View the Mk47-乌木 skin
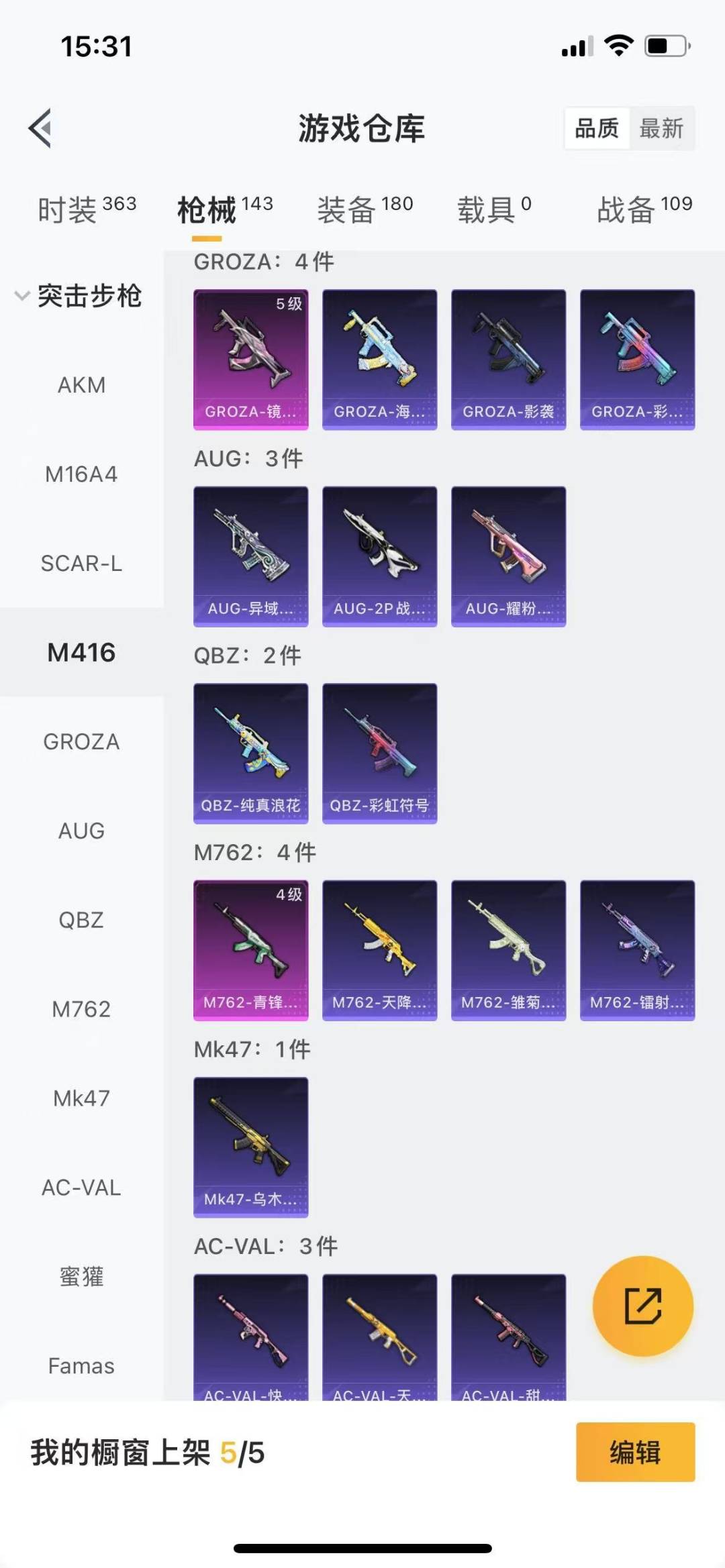This screenshot has height=1568, width=725. [251, 1147]
